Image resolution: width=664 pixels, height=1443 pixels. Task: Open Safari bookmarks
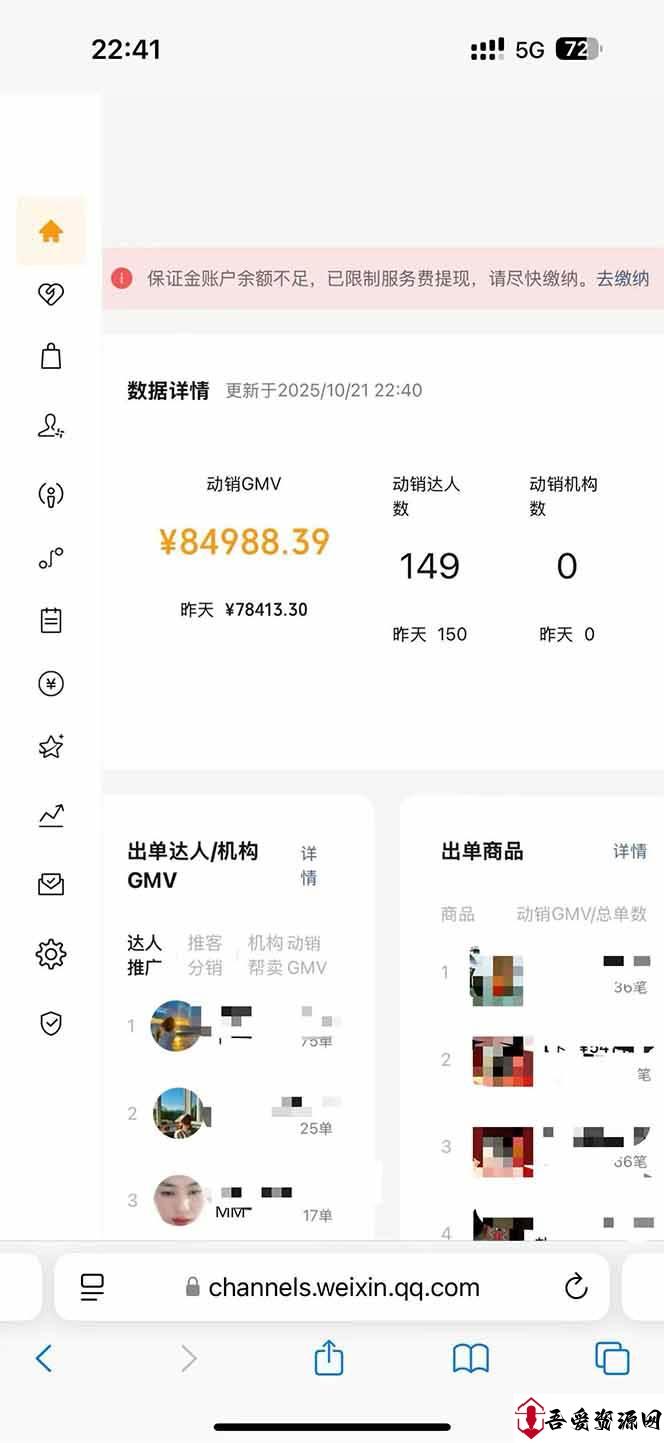pos(470,1358)
